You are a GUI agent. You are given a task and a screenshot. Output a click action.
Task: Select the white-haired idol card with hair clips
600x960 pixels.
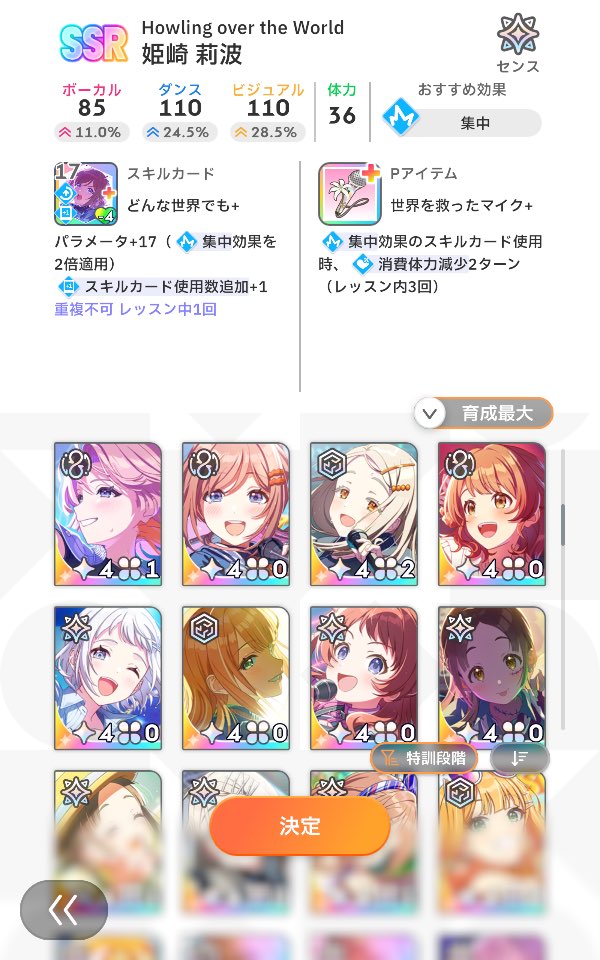pos(363,513)
